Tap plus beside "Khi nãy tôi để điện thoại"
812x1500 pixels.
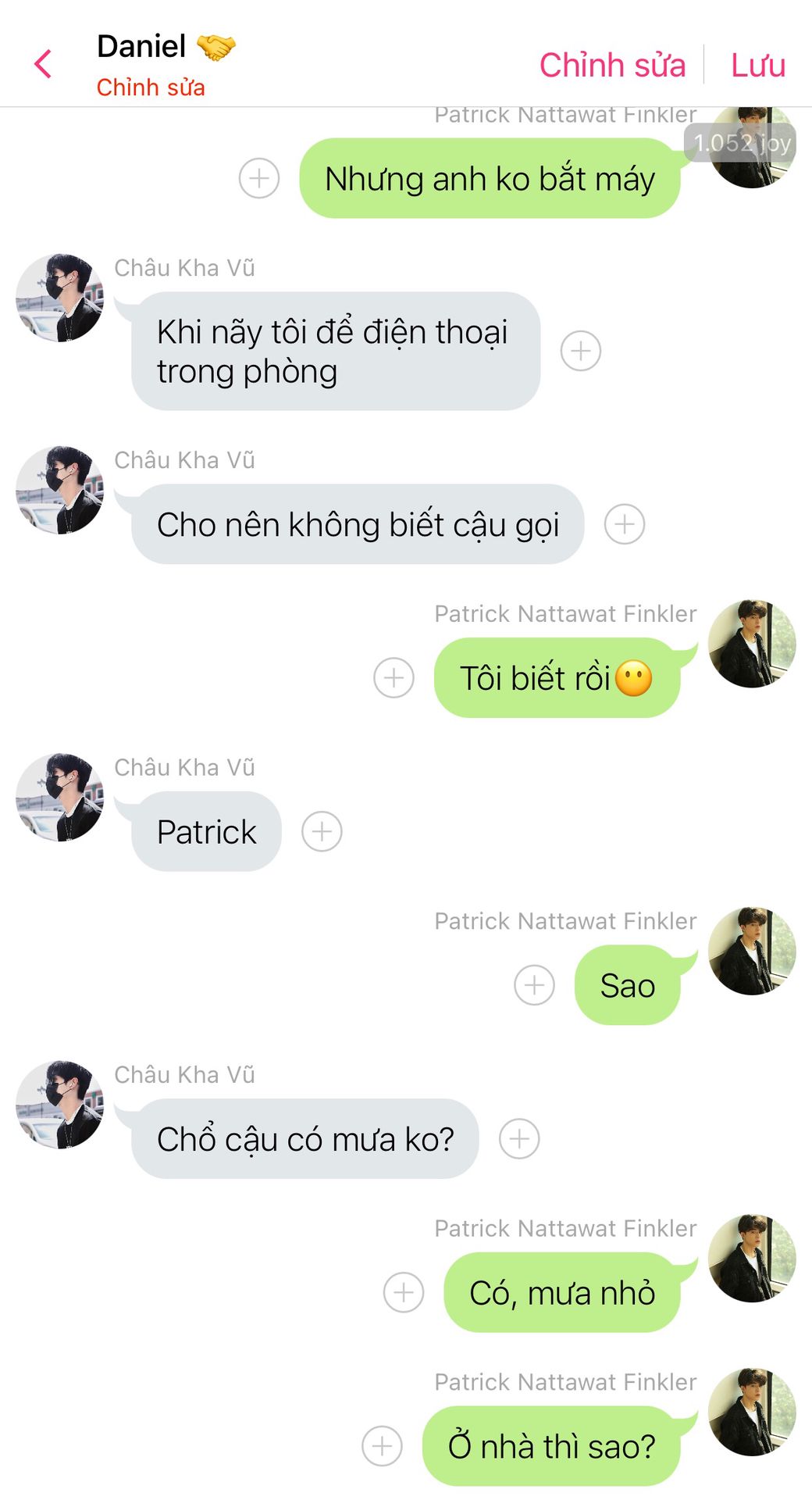click(x=581, y=351)
